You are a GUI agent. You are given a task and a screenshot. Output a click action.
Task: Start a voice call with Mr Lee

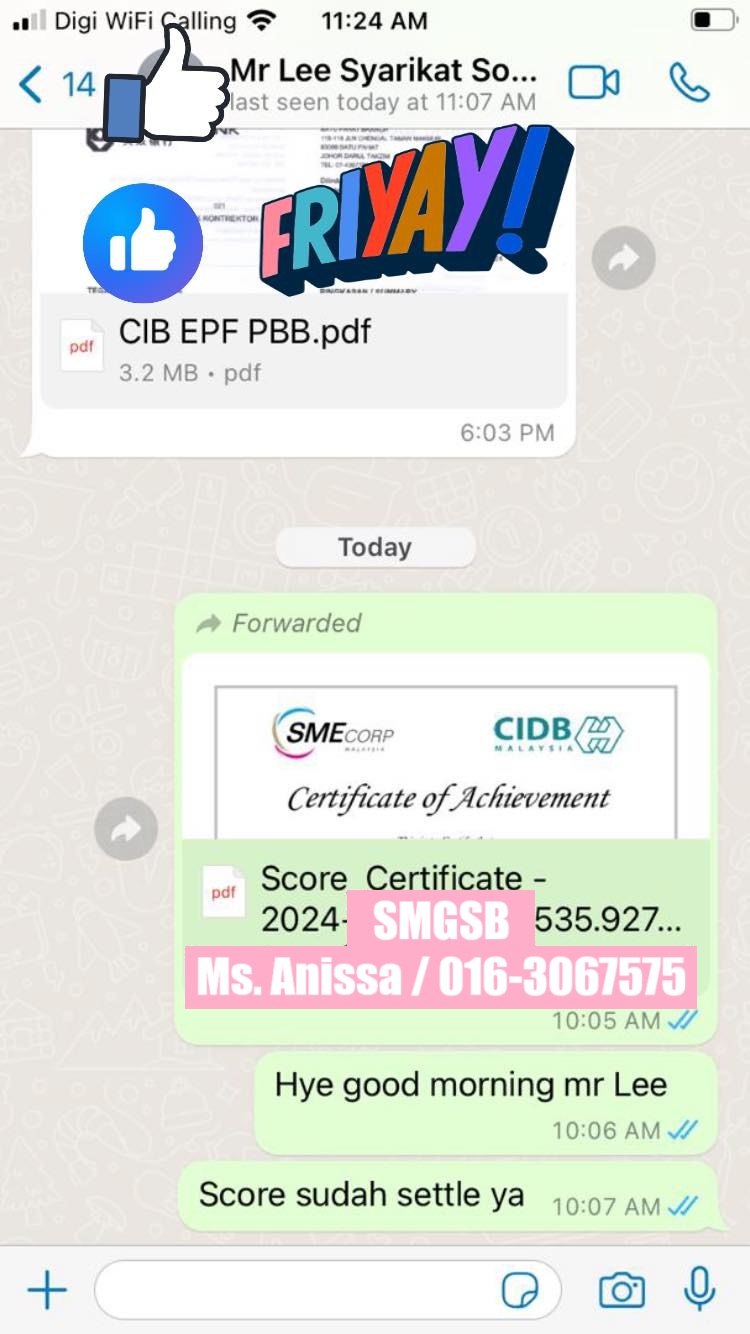point(689,83)
